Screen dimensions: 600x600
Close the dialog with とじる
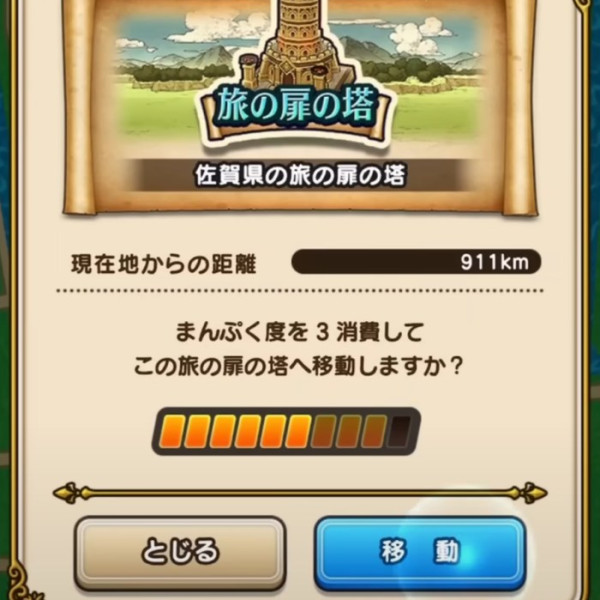(180, 552)
